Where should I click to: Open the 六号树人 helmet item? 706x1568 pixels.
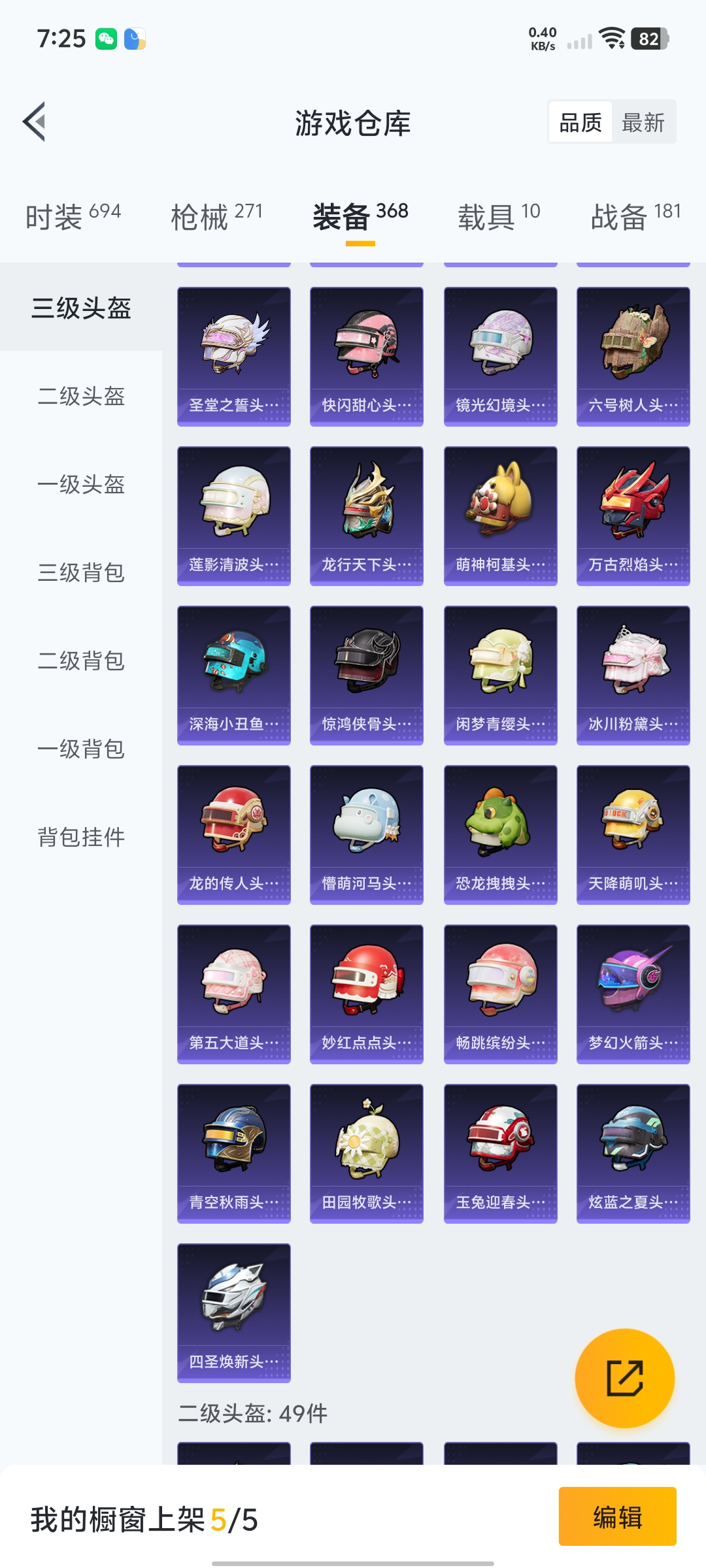[x=633, y=356]
